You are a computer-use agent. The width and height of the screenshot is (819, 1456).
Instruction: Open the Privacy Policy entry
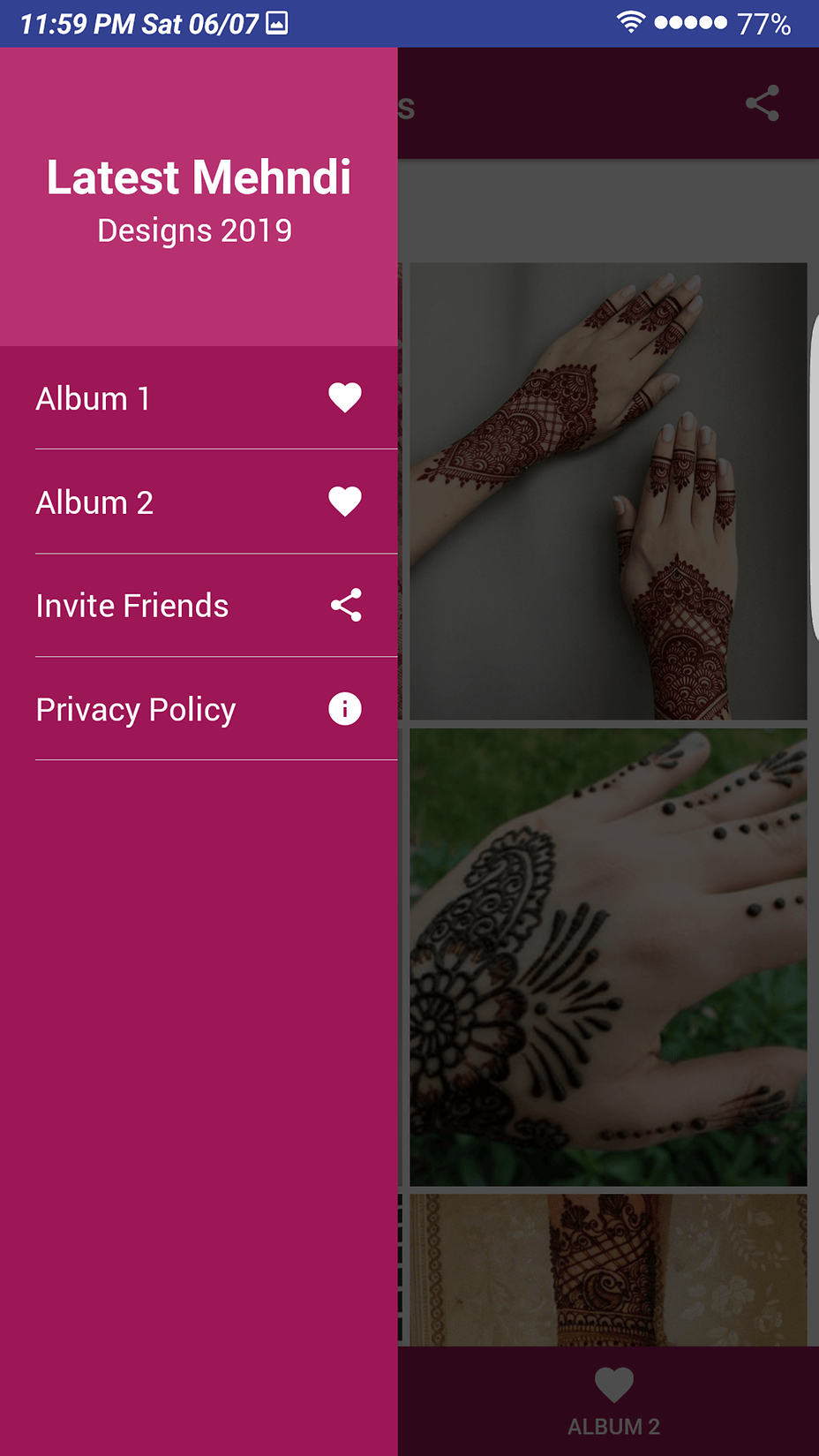tap(199, 709)
